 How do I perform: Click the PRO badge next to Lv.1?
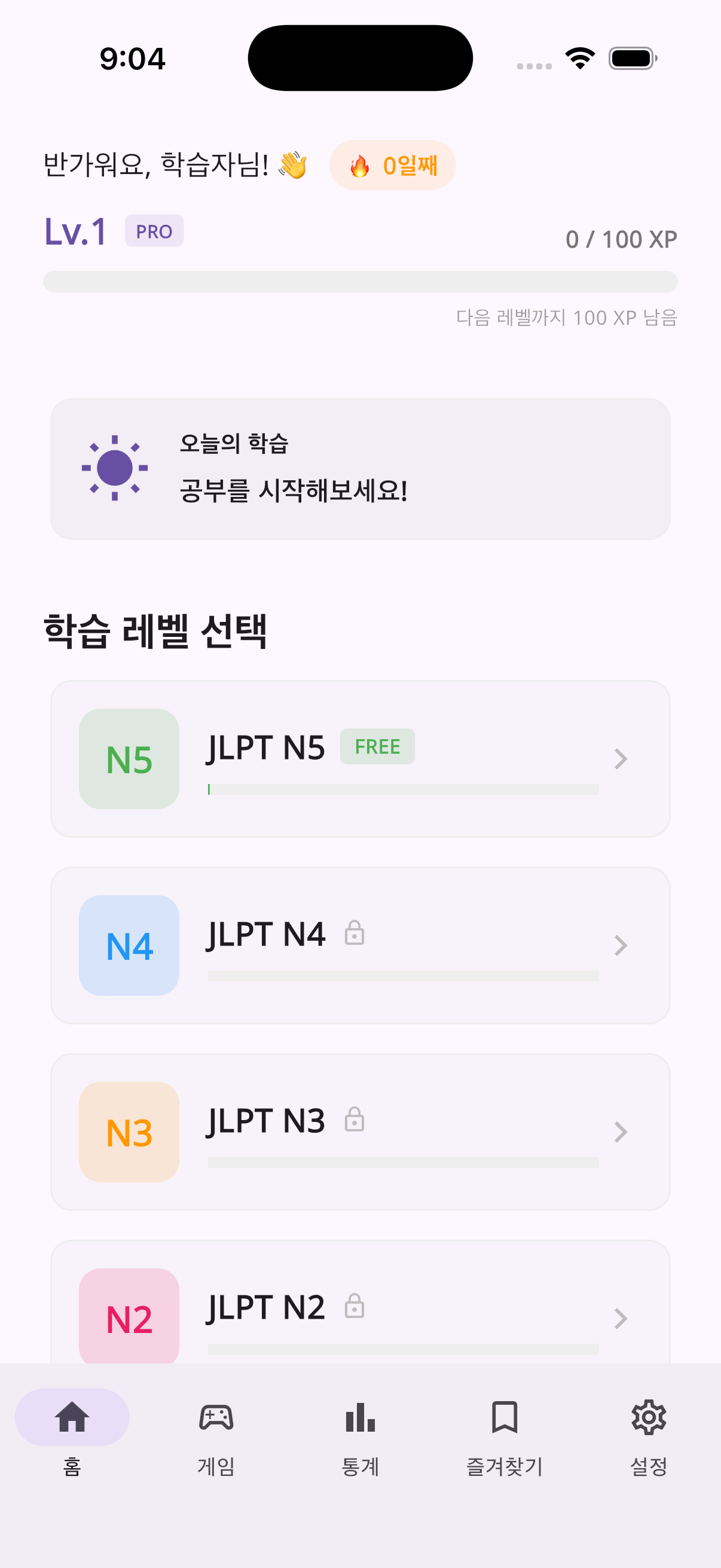(x=154, y=230)
